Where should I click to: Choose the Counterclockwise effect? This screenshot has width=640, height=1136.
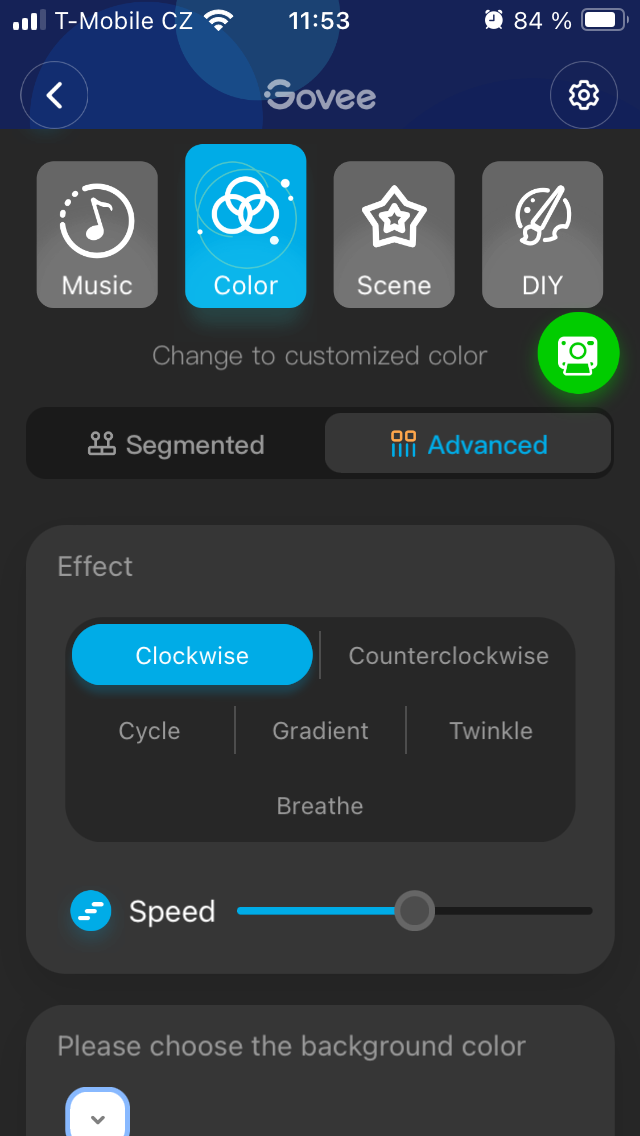pyautogui.click(x=448, y=656)
